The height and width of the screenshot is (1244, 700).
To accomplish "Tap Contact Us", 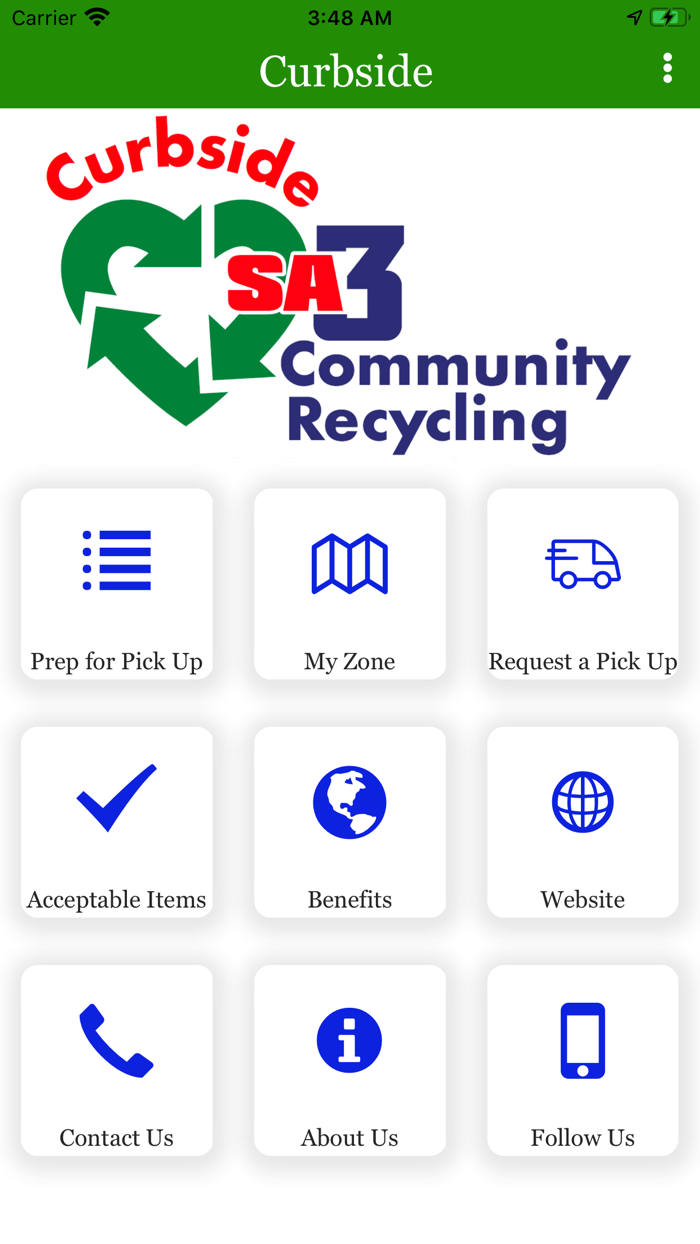I will click(x=117, y=1060).
